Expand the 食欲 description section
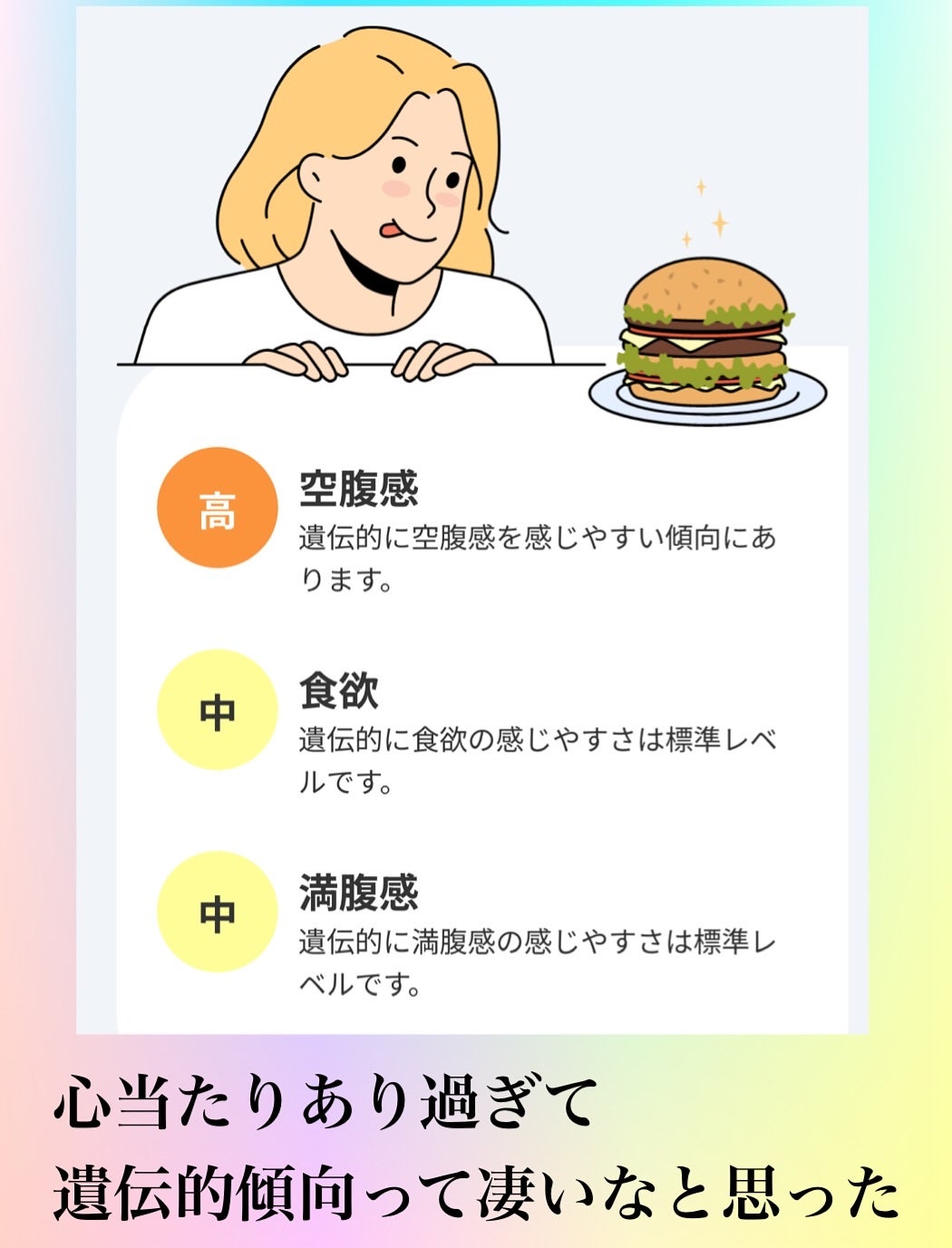 (544, 757)
